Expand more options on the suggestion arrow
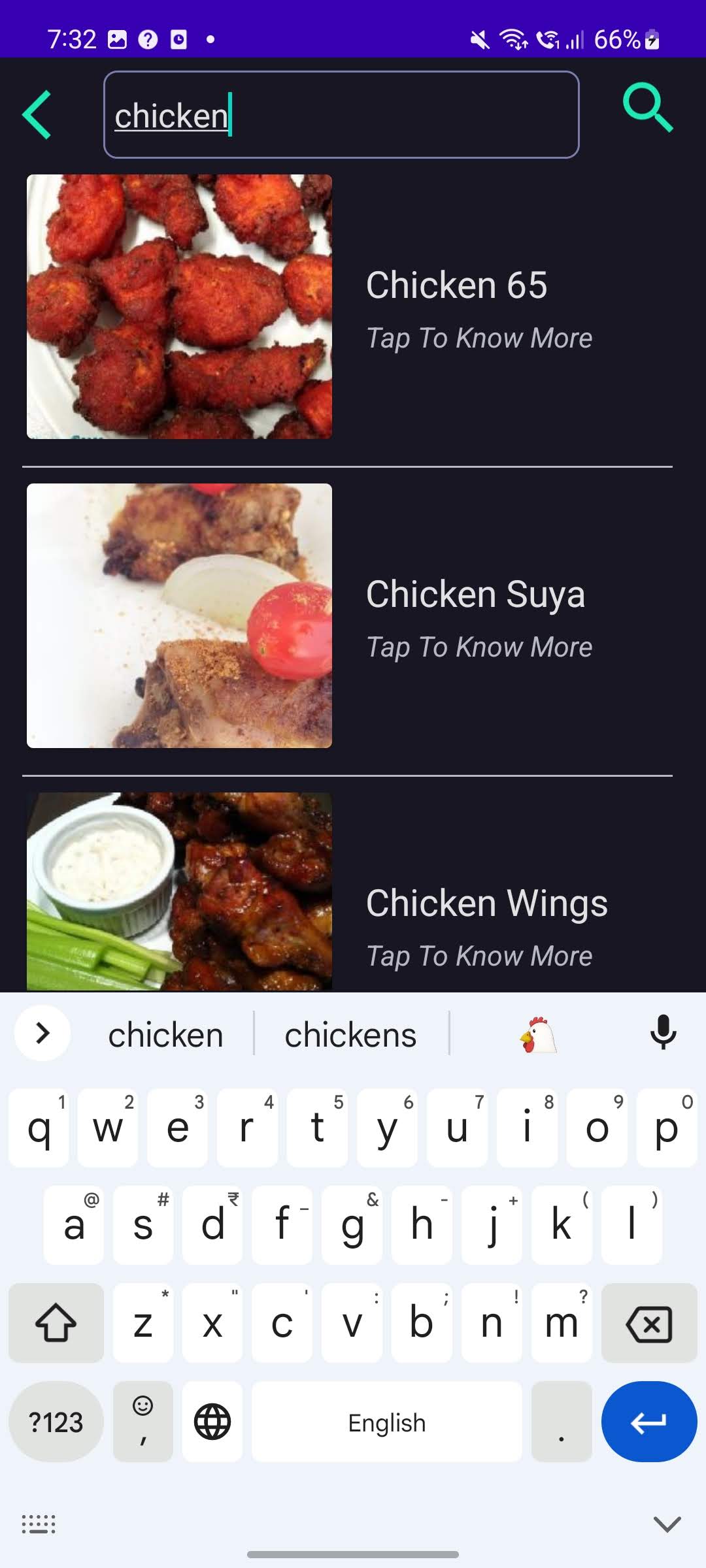This screenshot has height=1568, width=706. (41, 1033)
